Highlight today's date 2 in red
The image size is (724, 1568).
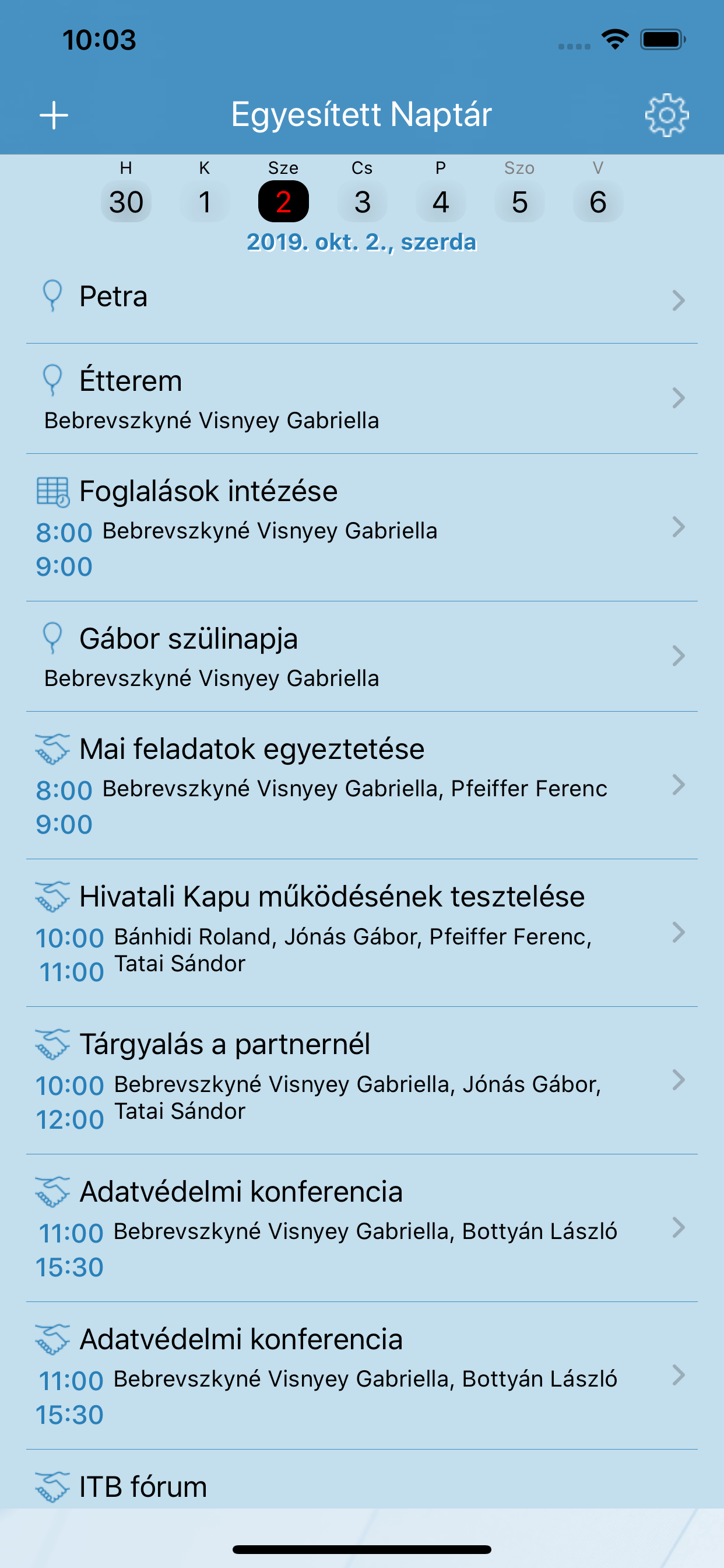point(283,201)
